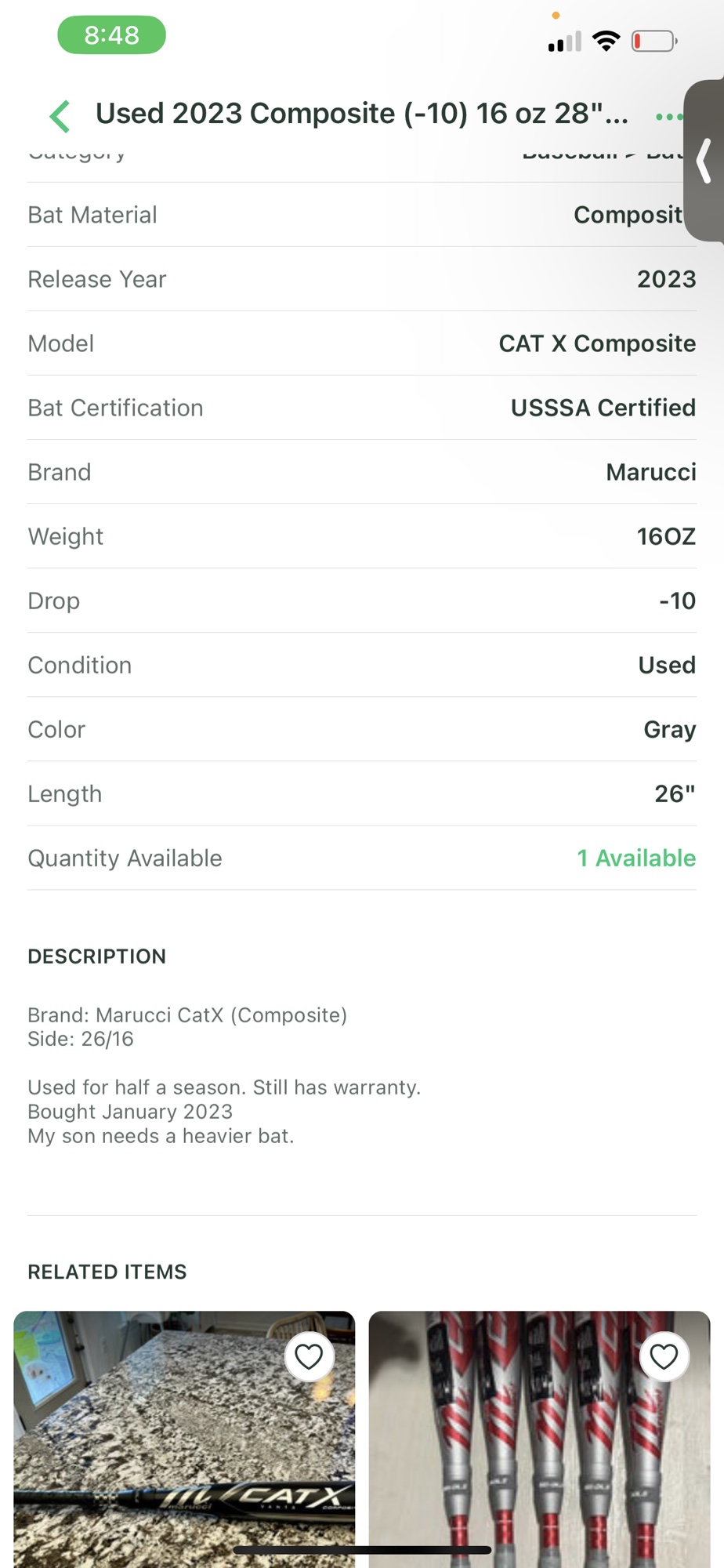Open the three-dot options menu
Screen dimensions: 724x1568
[670, 115]
